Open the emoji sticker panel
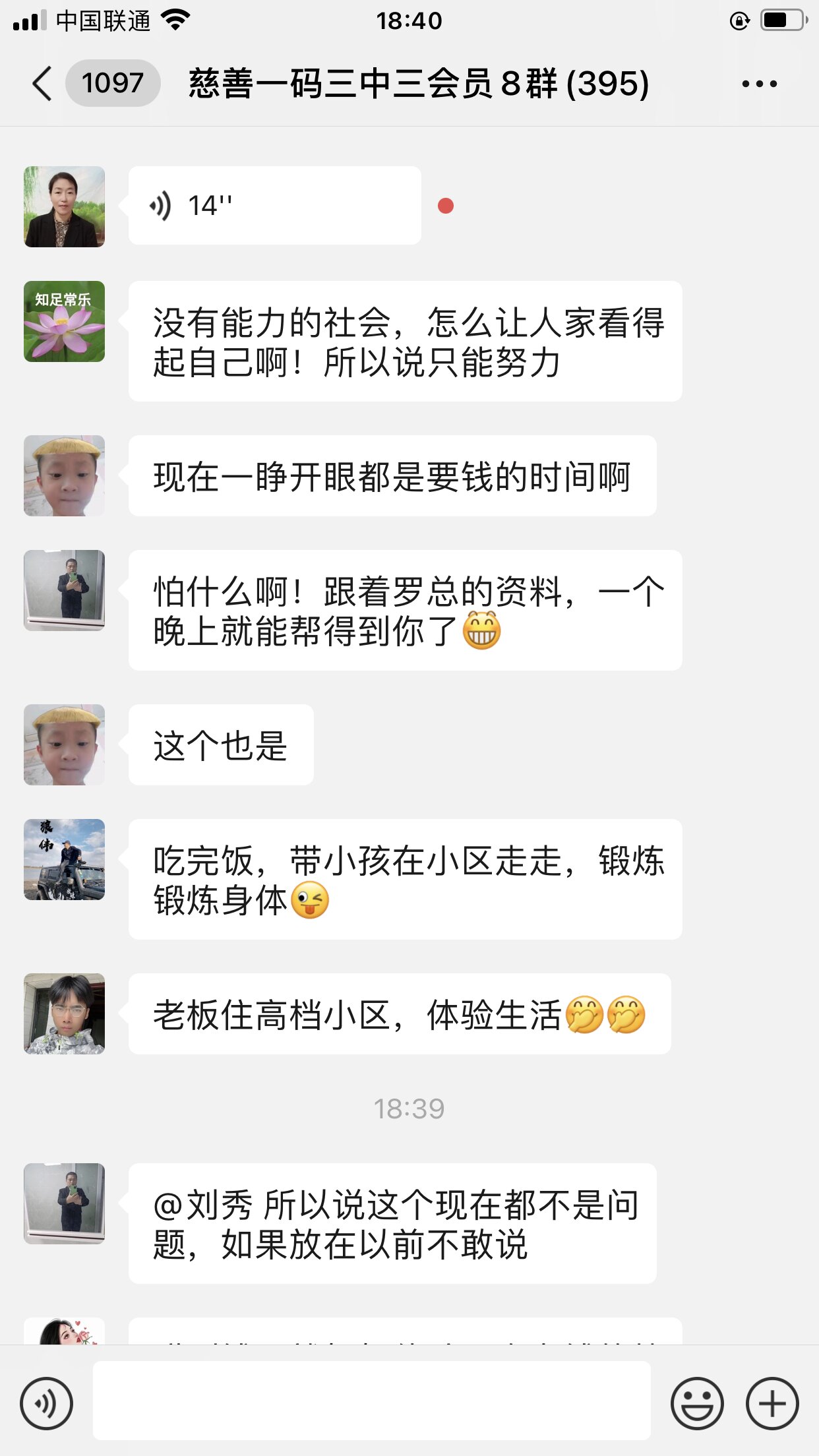 click(x=696, y=1403)
